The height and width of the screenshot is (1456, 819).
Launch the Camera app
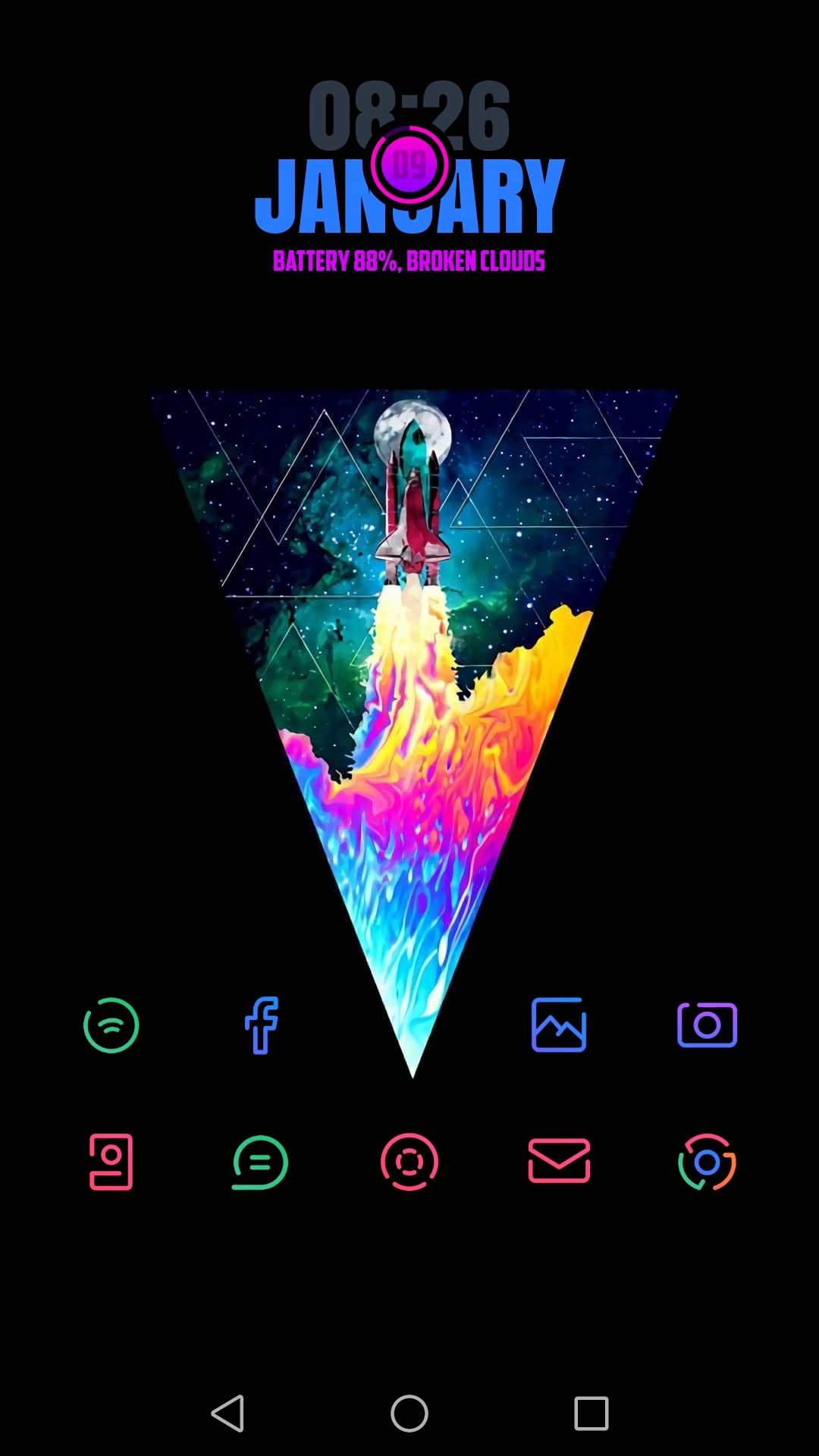[x=707, y=1025]
